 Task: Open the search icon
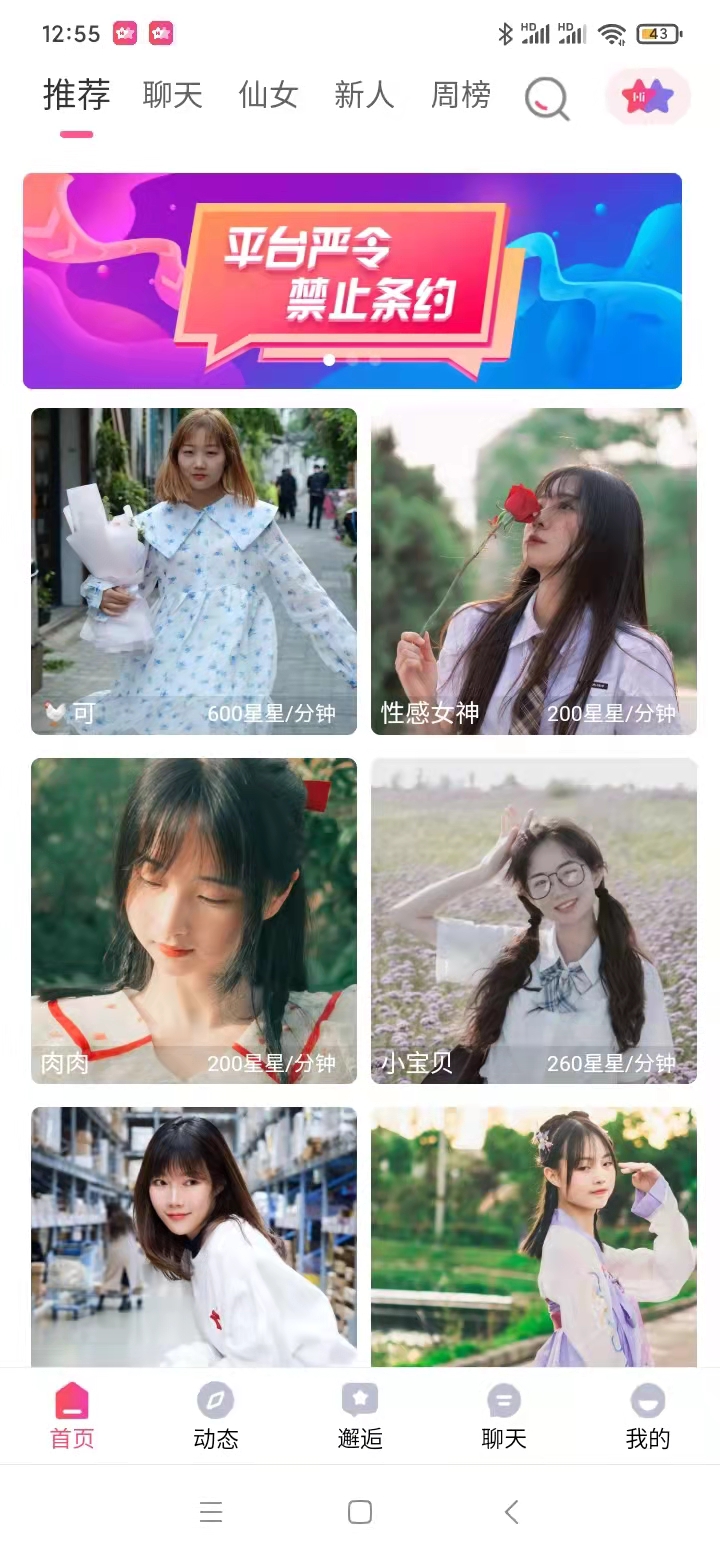click(547, 98)
